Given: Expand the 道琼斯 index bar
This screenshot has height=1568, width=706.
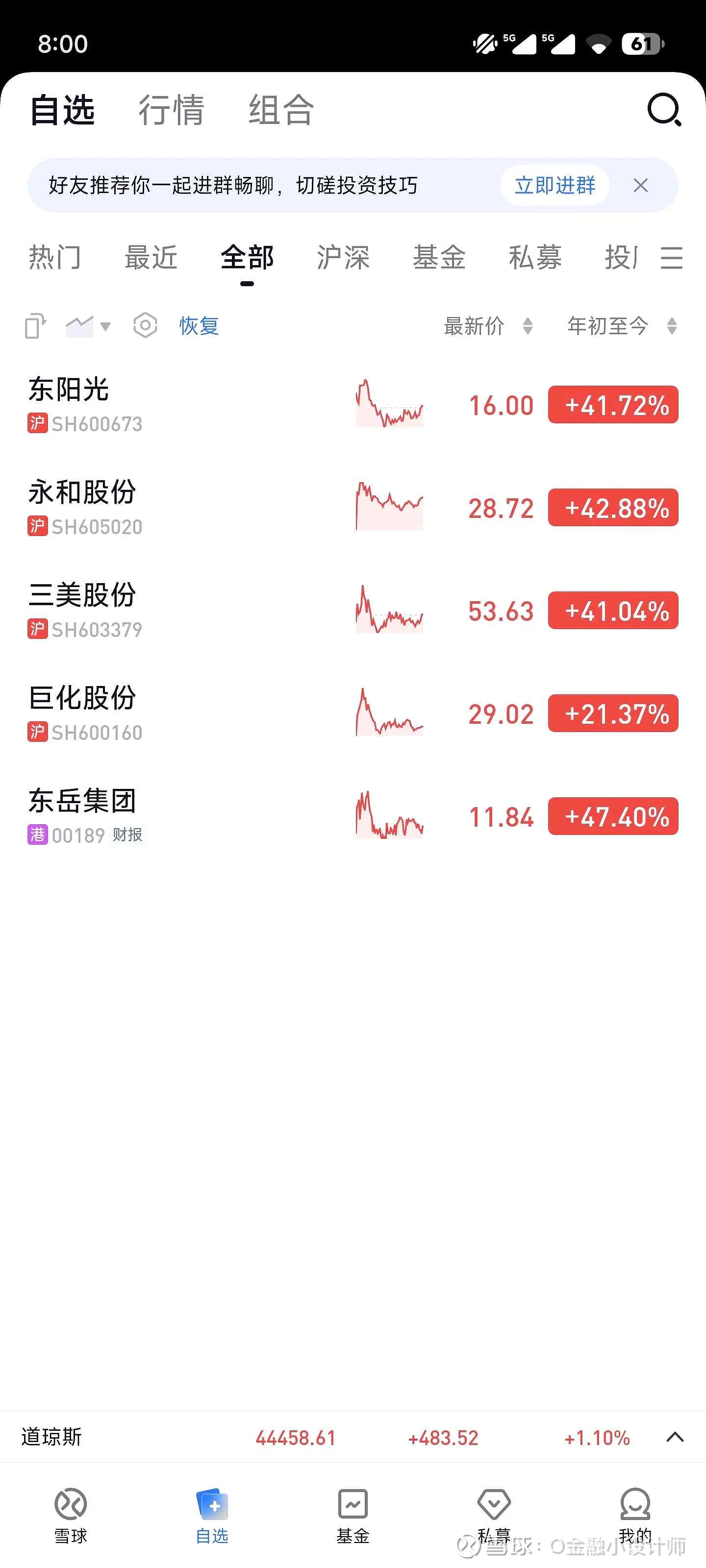Looking at the screenshot, I should [675, 1438].
